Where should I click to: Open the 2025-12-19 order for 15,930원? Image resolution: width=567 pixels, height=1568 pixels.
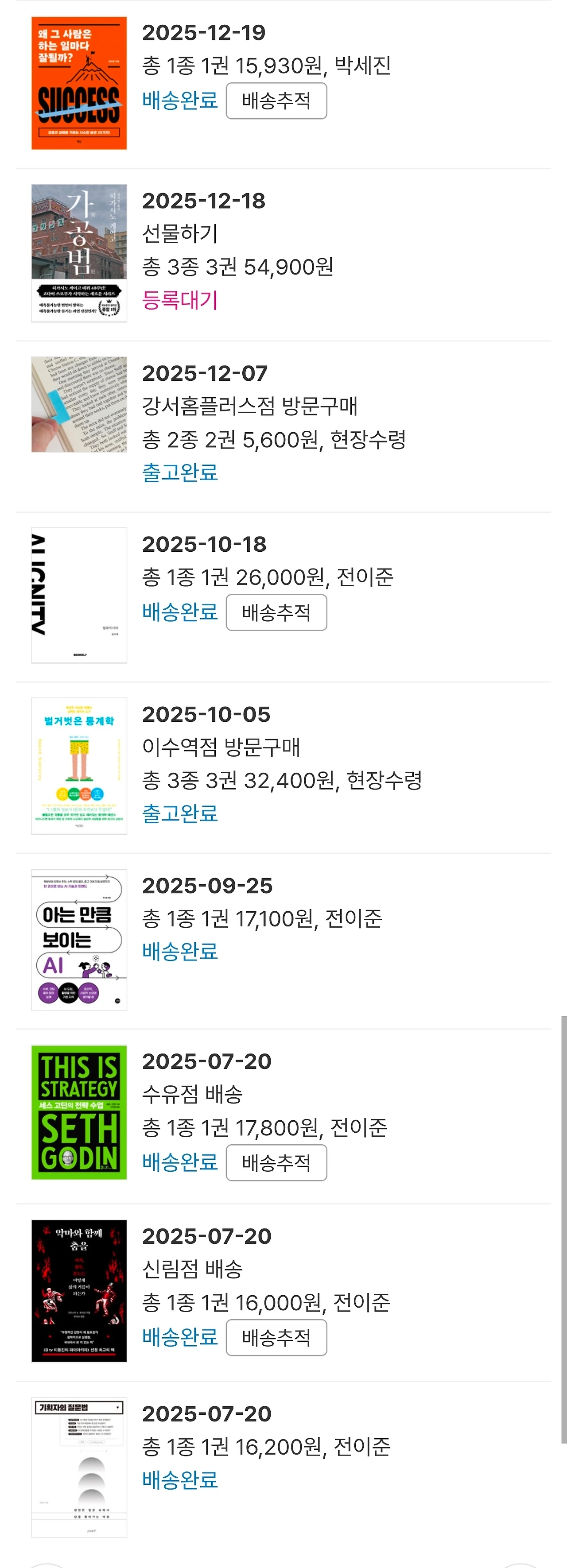point(266,66)
